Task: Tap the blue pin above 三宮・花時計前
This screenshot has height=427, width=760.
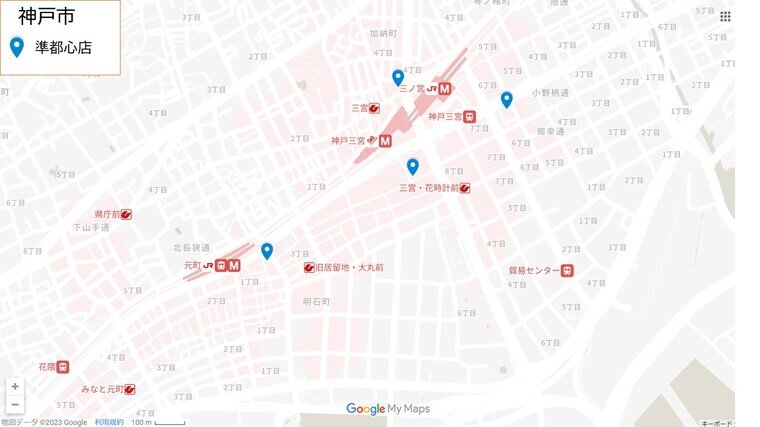Action: (412, 166)
